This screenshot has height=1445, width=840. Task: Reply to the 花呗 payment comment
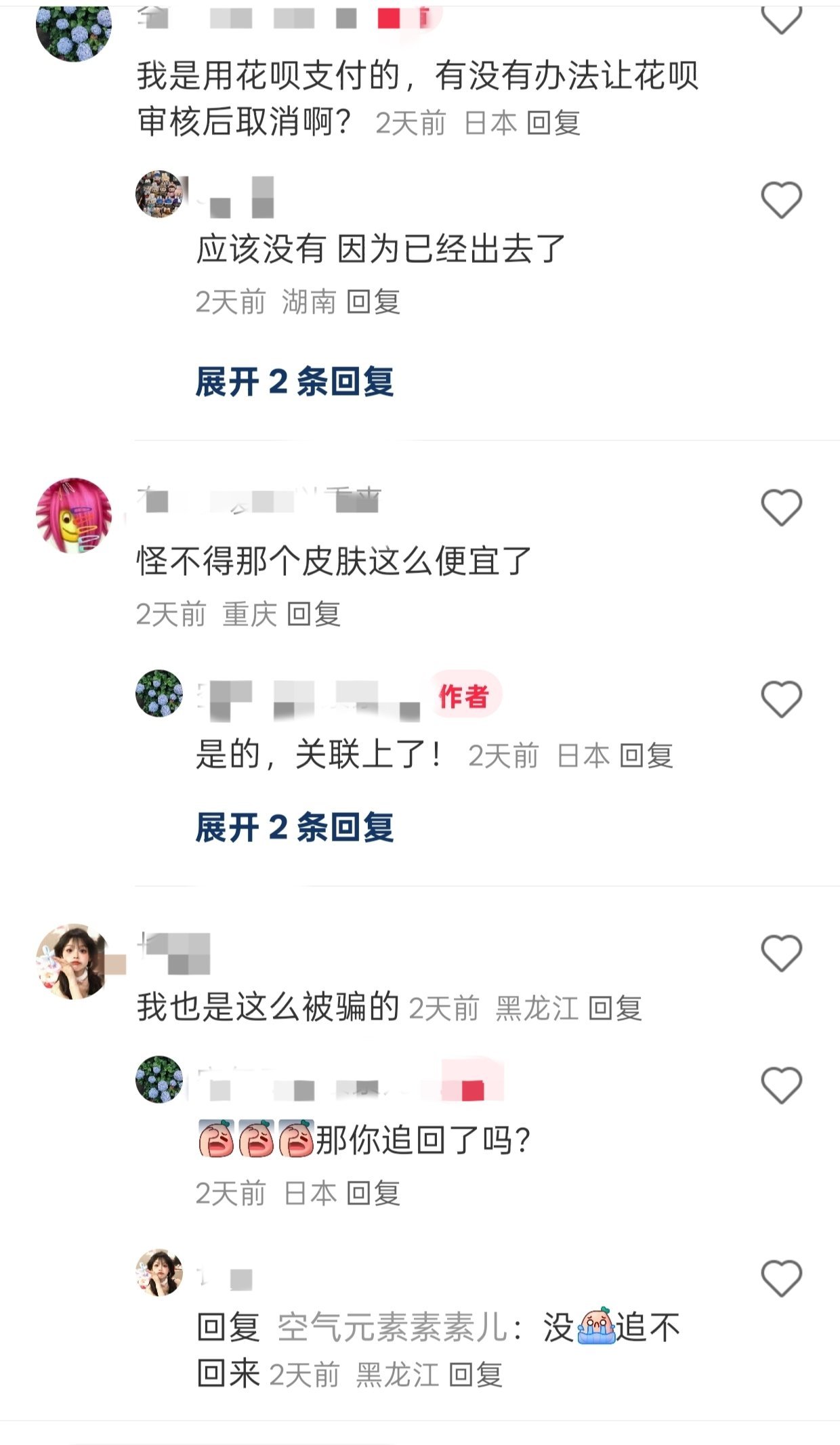pos(553,123)
